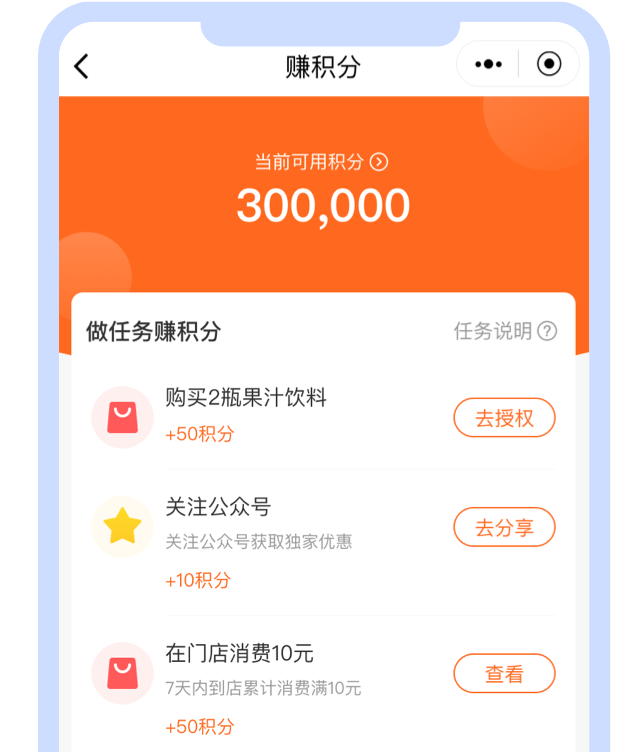Tap 查看 for the in-store spending task

tap(504, 674)
